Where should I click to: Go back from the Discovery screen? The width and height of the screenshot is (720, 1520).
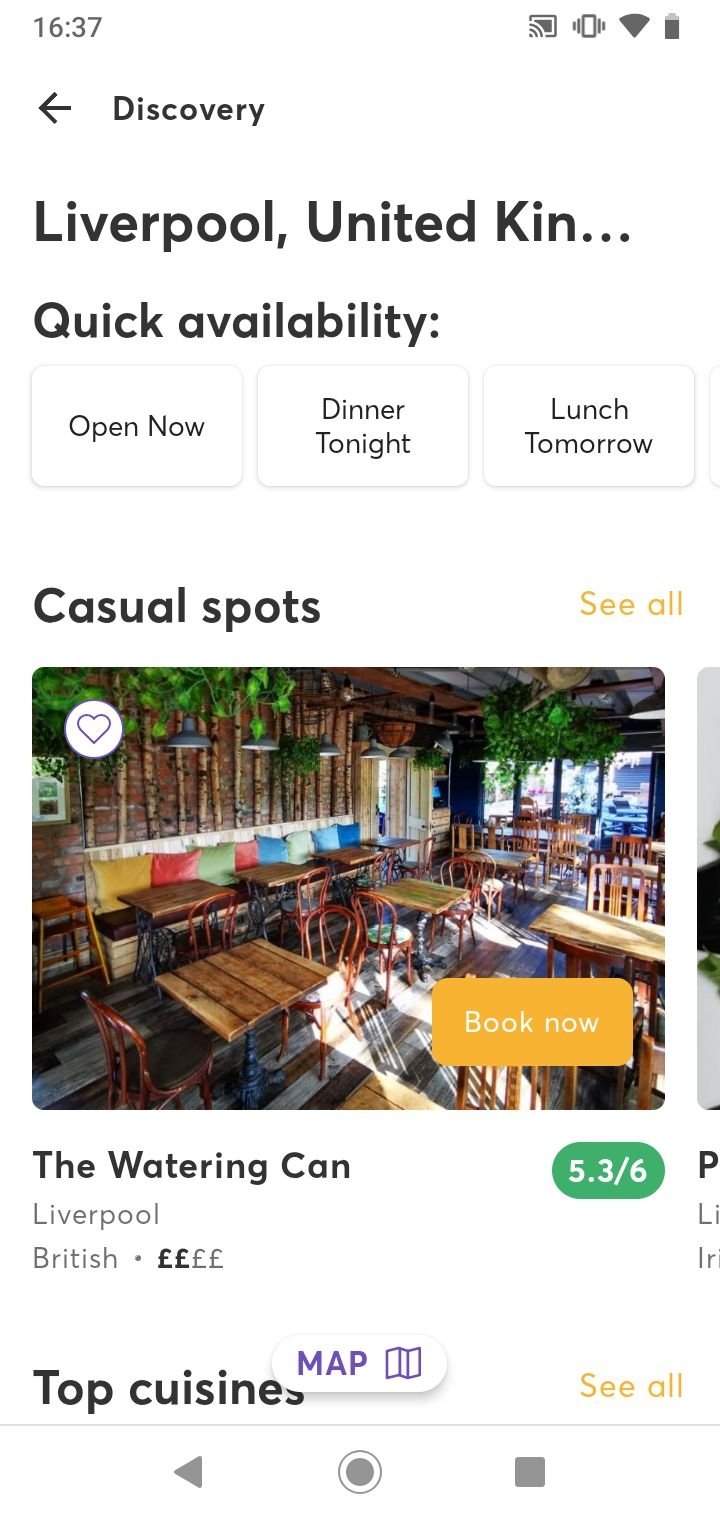click(55, 108)
